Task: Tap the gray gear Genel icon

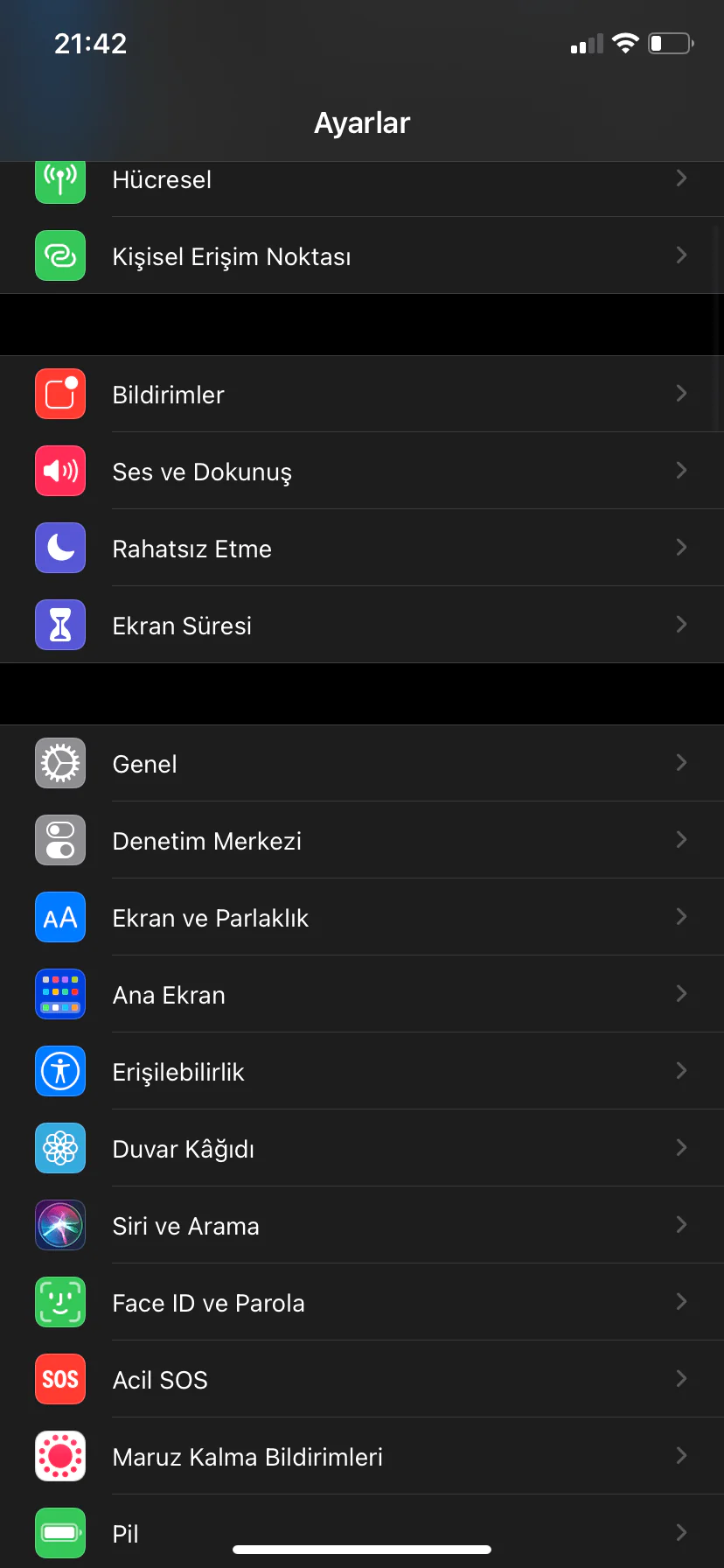Action: 59,763
